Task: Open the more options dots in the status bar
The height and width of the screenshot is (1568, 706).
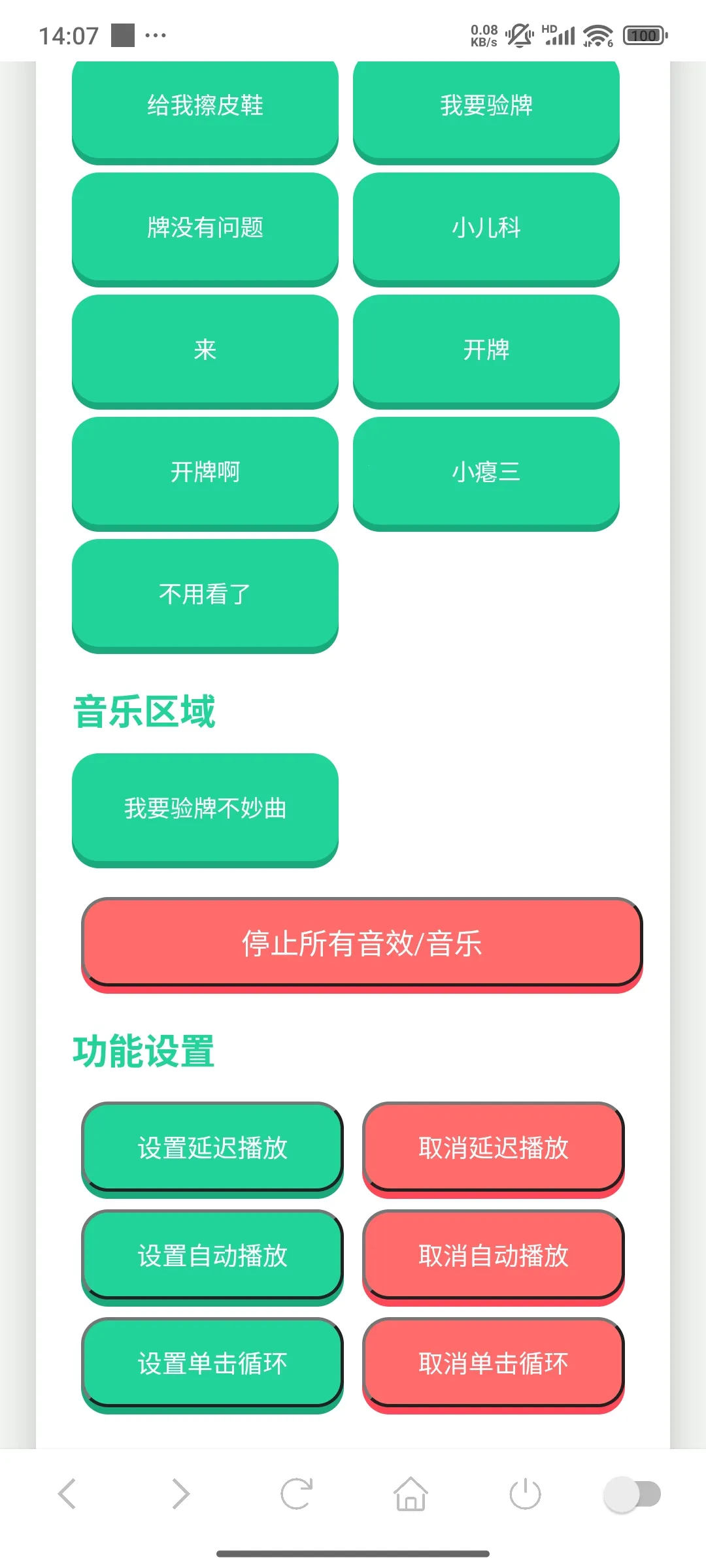Action: [156, 36]
